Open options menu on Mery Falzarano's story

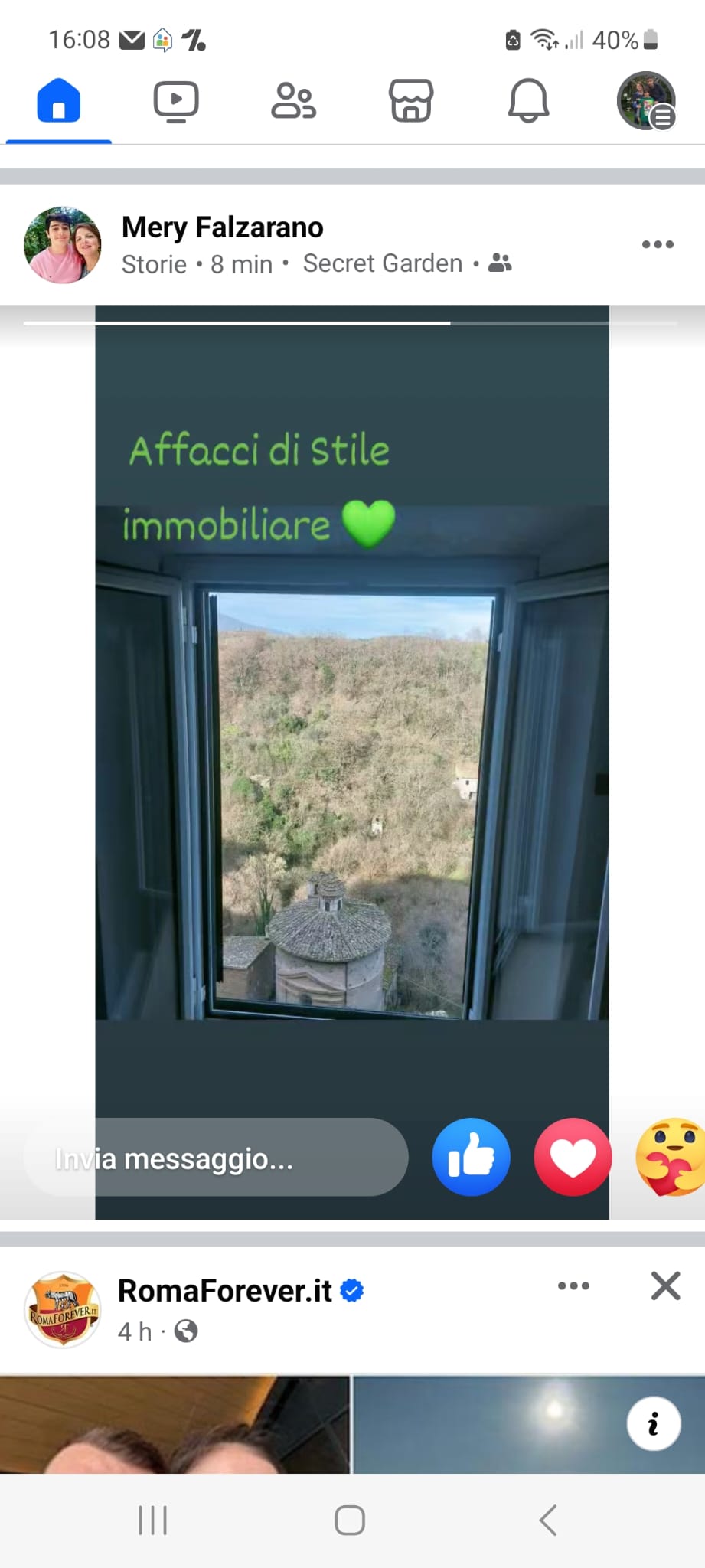tap(658, 244)
